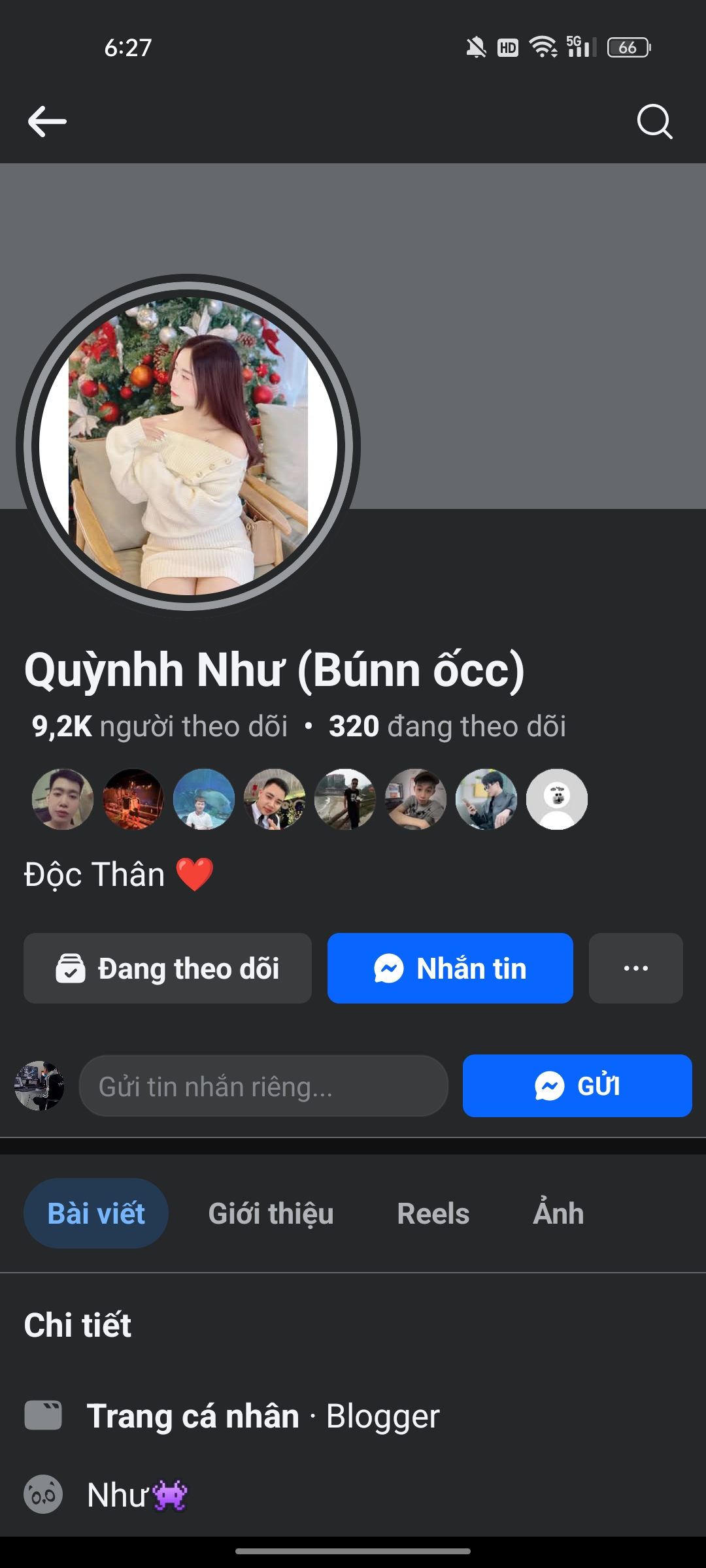Image resolution: width=706 pixels, height=1568 pixels.
Task: View the profile picture
Action: (x=188, y=444)
